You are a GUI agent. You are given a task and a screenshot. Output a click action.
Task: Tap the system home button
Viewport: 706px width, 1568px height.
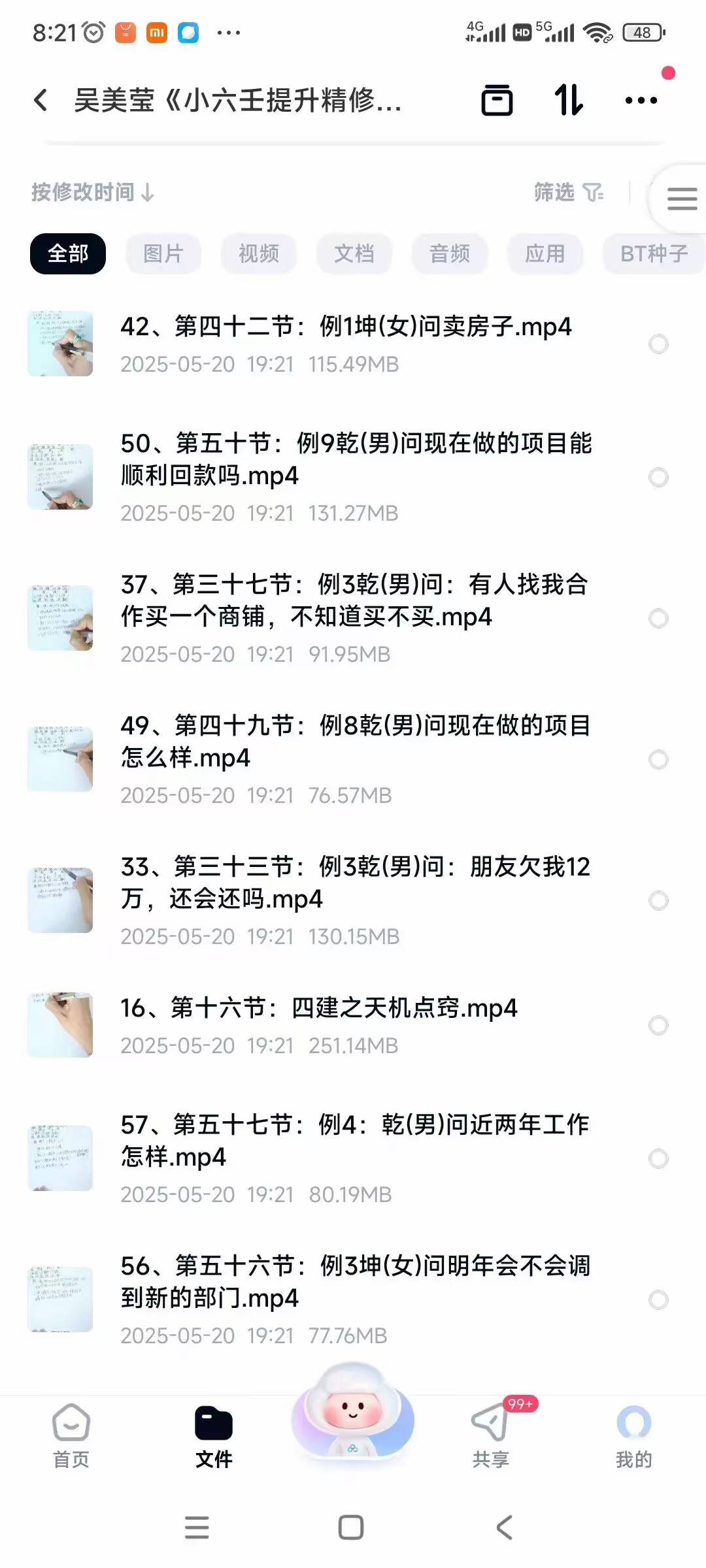pos(351,1527)
